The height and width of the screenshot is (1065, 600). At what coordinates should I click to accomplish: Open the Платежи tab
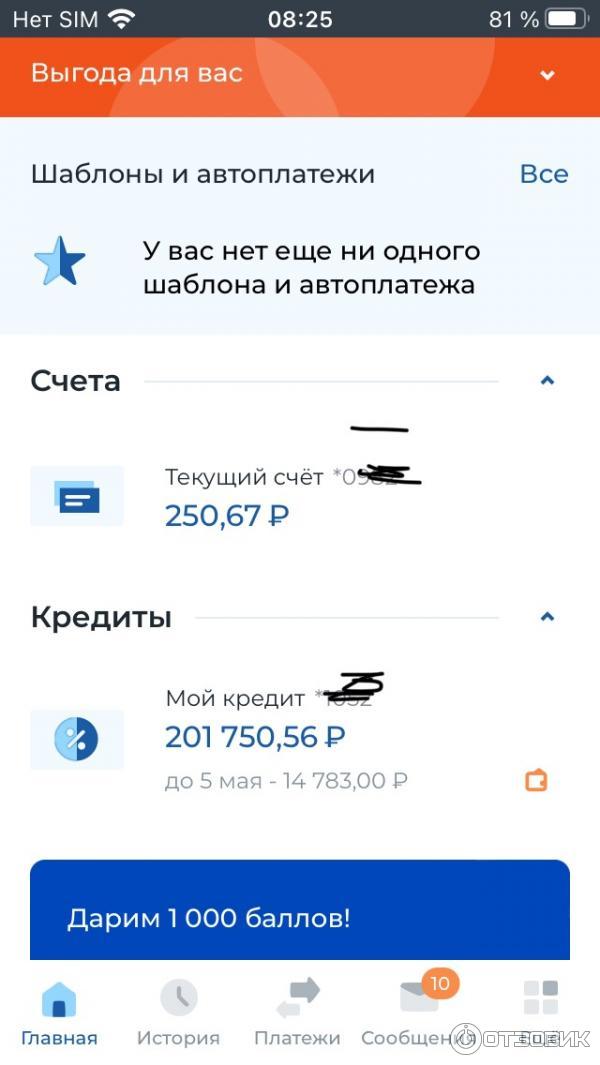pos(297,1012)
